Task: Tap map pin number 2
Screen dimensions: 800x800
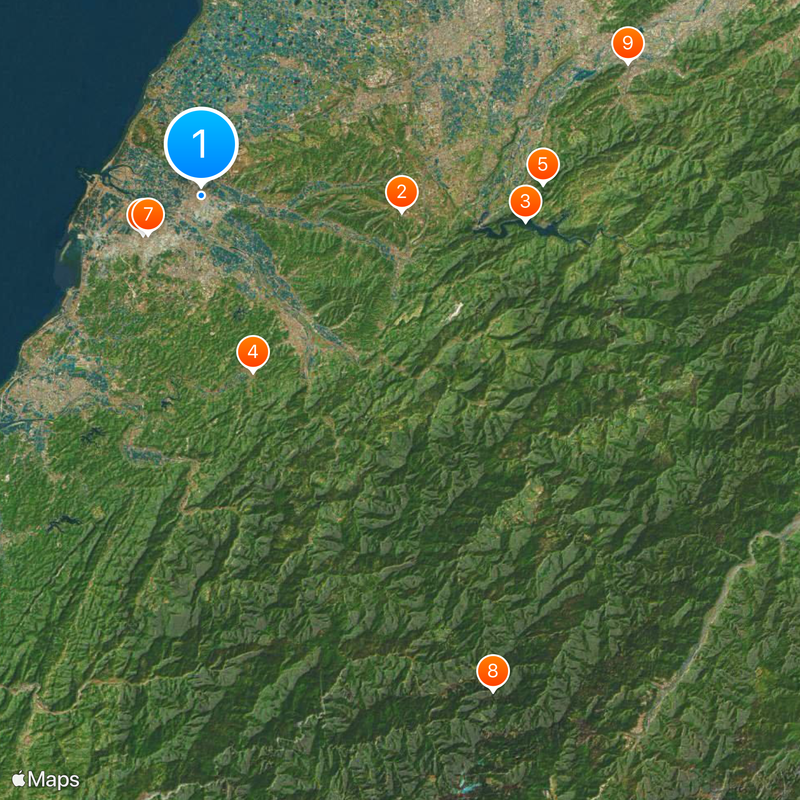Action: (401, 192)
